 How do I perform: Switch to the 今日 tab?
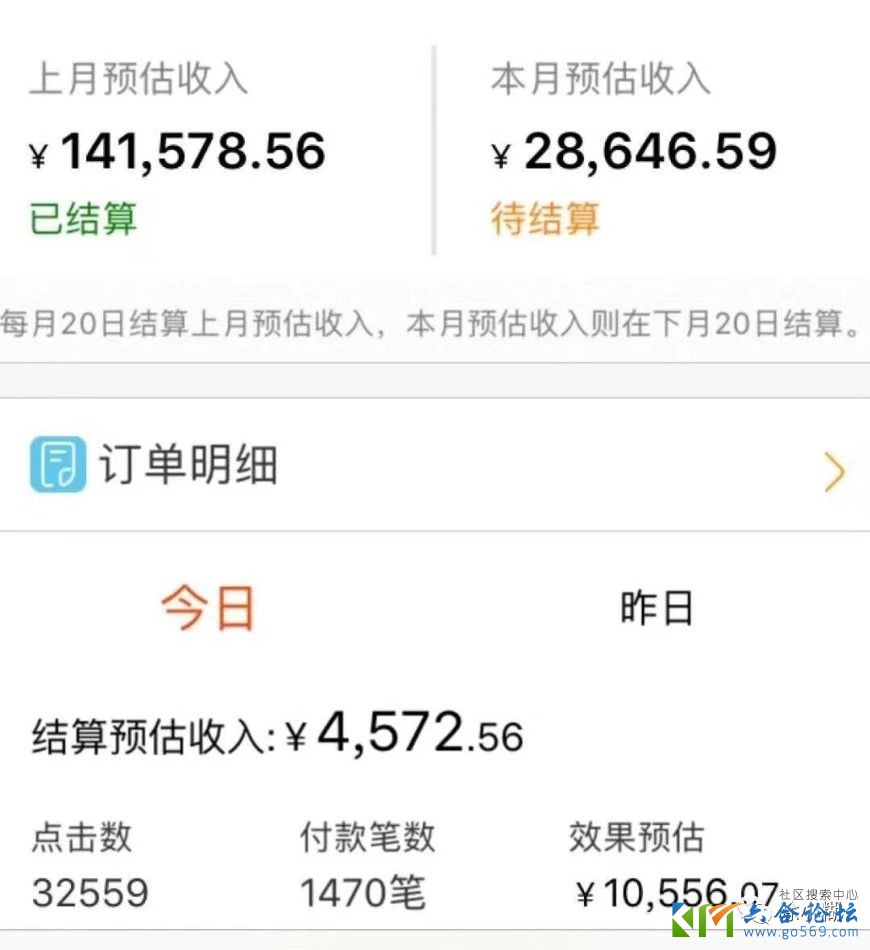pos(209,608)
